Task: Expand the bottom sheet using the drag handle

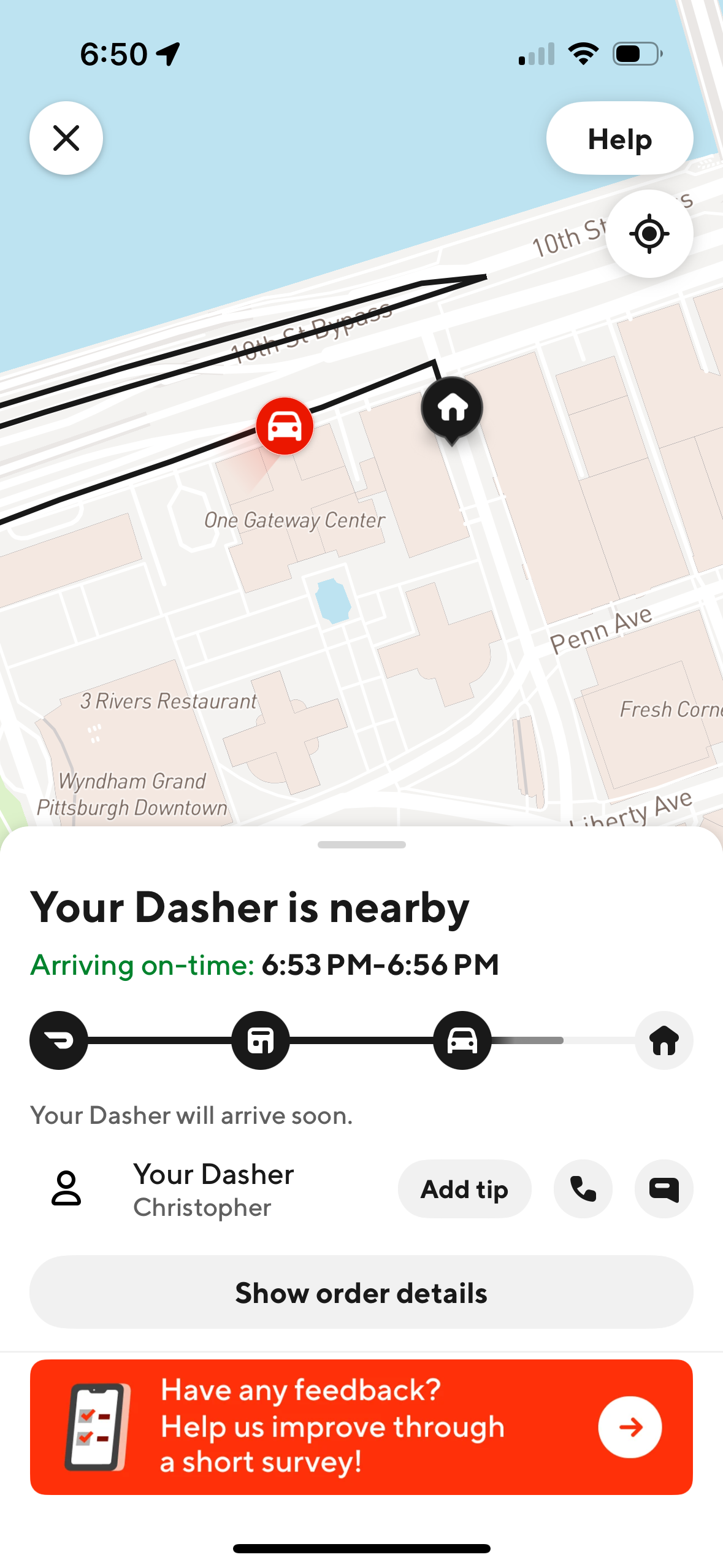Action: click(x=361, y=844)
